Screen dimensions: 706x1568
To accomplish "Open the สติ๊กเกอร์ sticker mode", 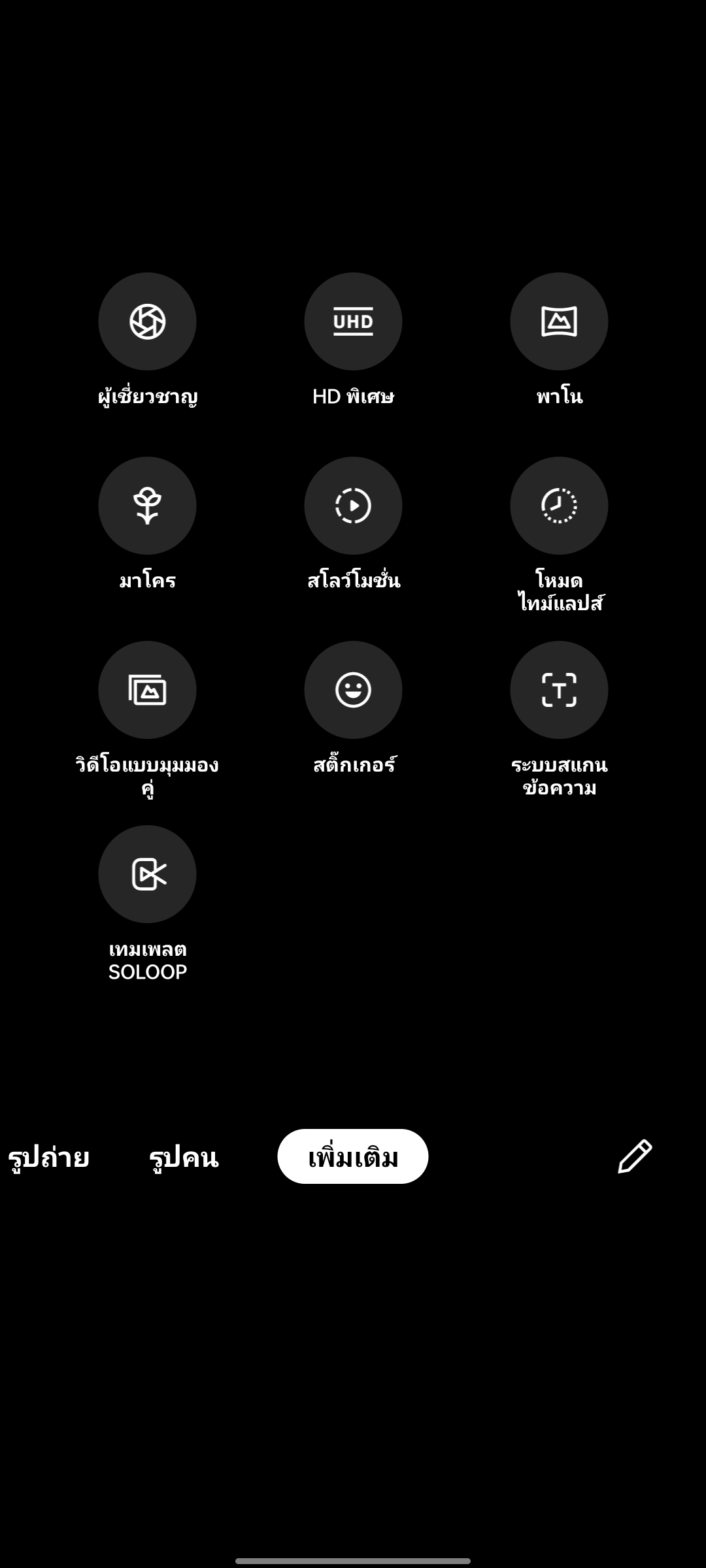I will point(353,690).
